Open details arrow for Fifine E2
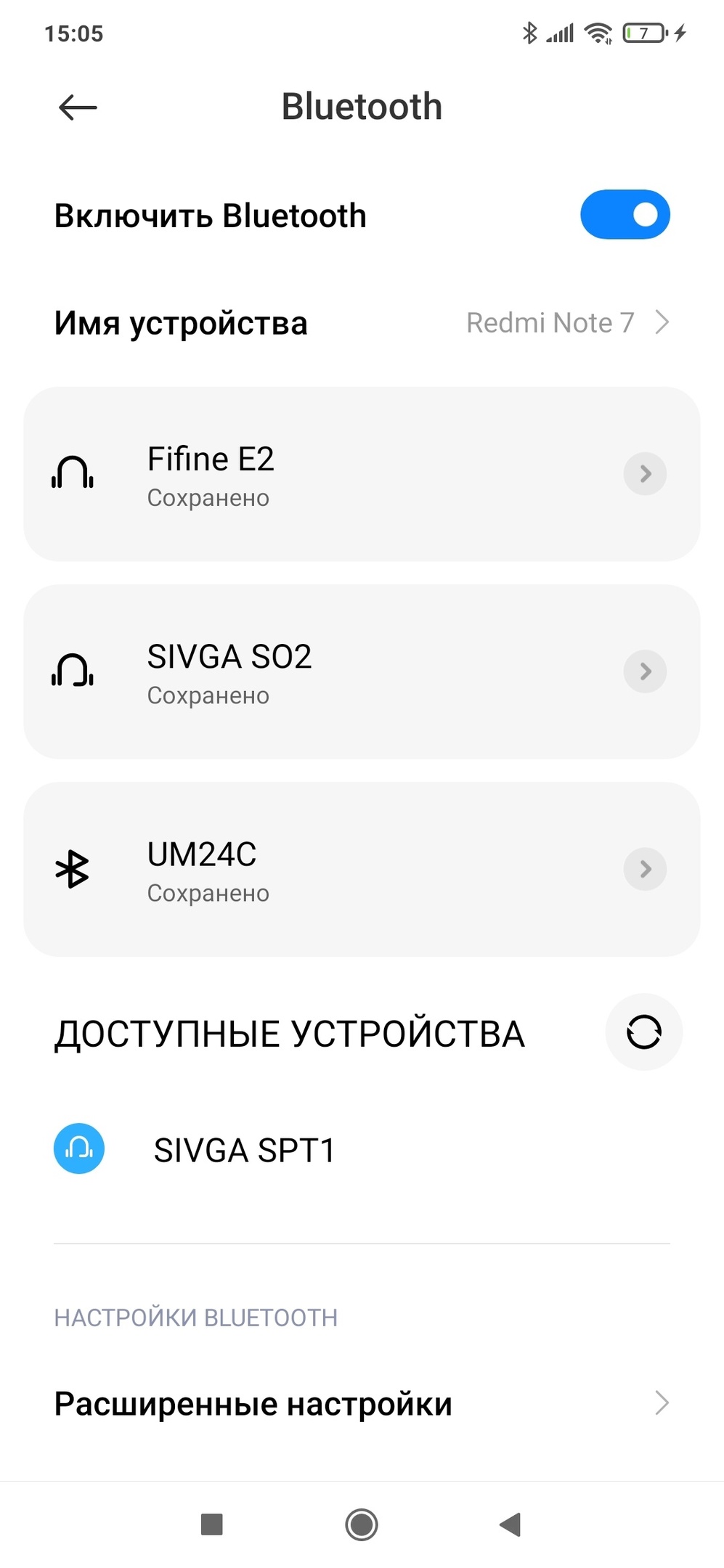 coord(645,474)
